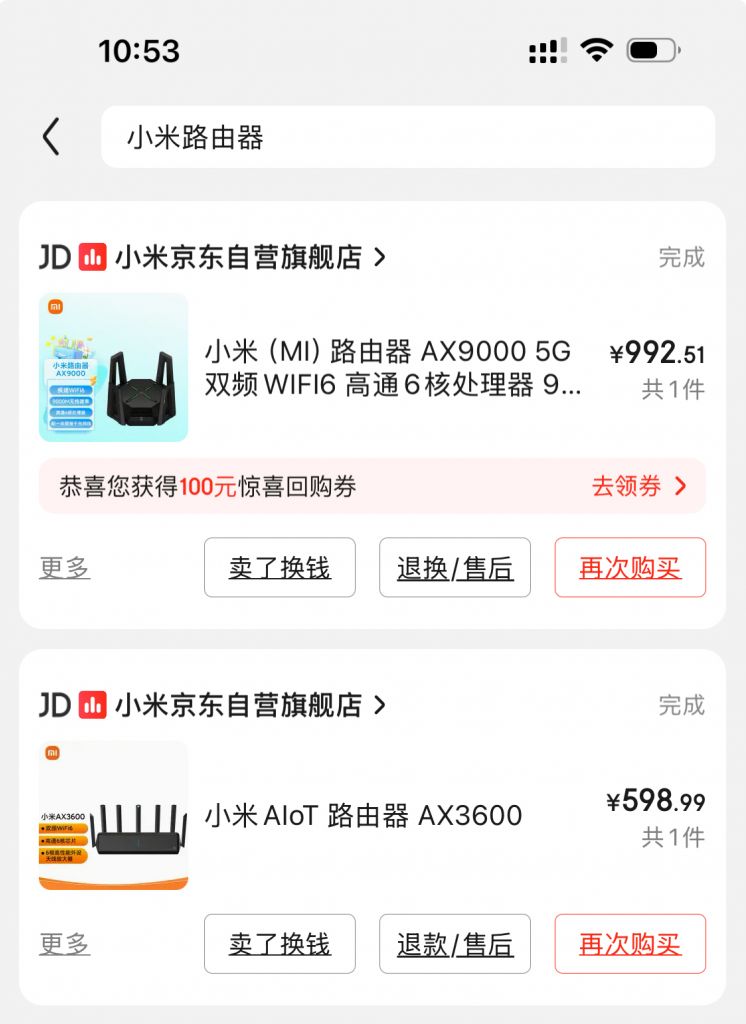Click the Wi-Fi icon in the status bar
Screen dimensions: 746x1024
pyautogui.click(x=597, y=52)
